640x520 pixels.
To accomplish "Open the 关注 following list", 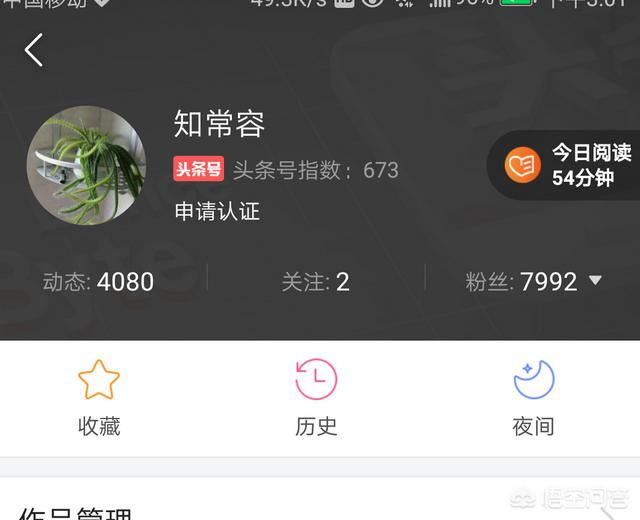I will [x=315, y=282].
